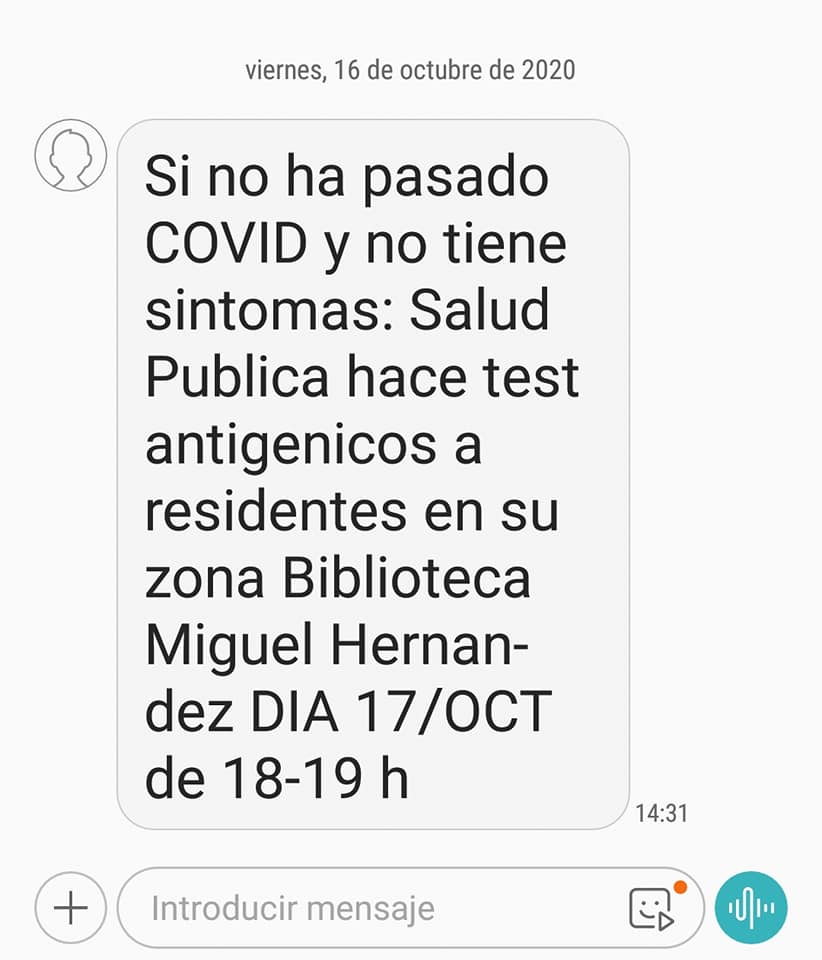This screenshot has width=822, height=960.
Task: Tap the sender's contact avatar
Action: (x=71, y=155)
